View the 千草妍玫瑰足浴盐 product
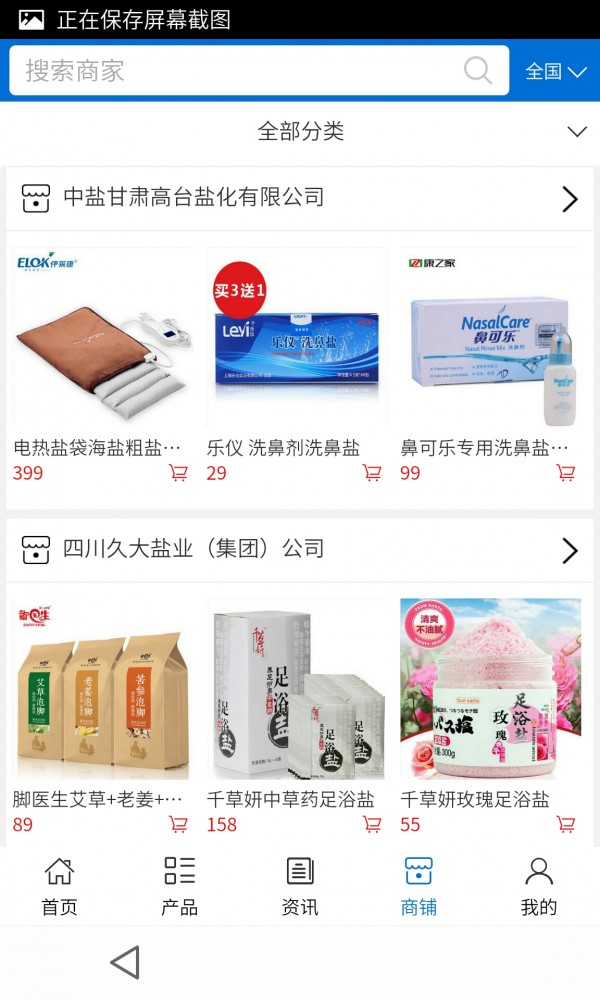The image size is (600, 1000). pos(490,690)
